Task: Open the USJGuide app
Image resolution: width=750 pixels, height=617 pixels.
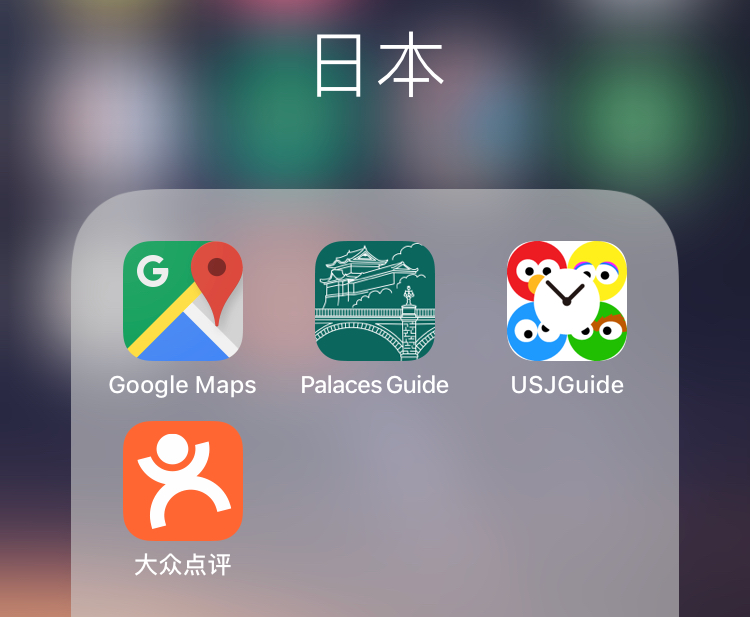Action: (x=566, y=301)
